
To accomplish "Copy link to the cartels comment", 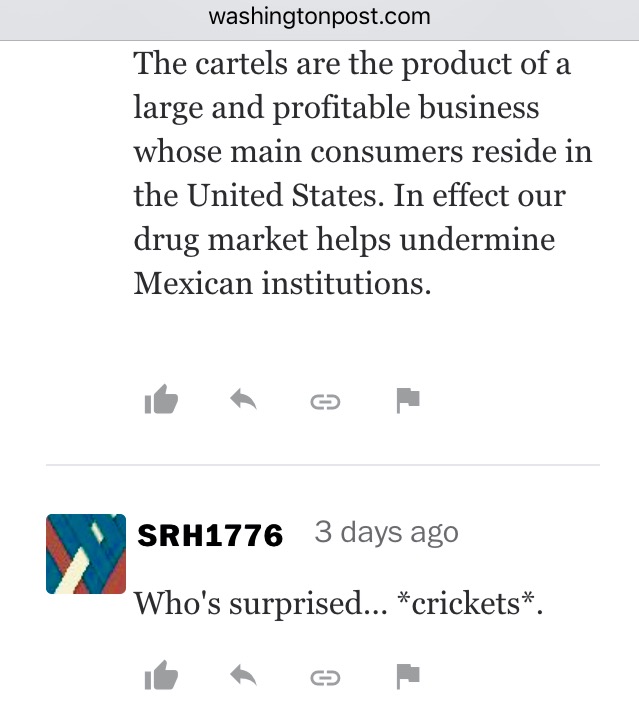I will point(326,402).
